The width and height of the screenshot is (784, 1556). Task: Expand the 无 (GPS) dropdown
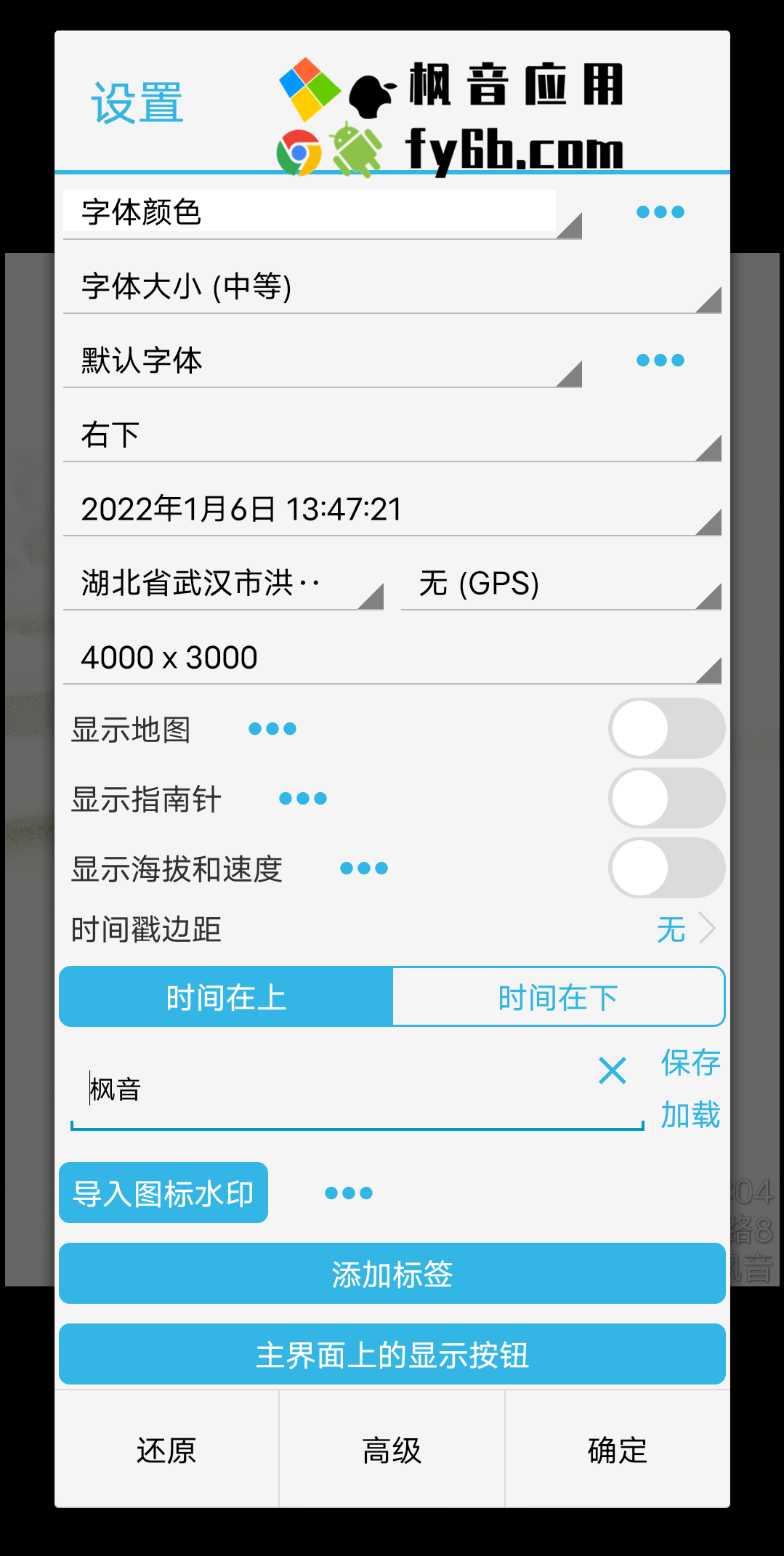coord(559,584)
